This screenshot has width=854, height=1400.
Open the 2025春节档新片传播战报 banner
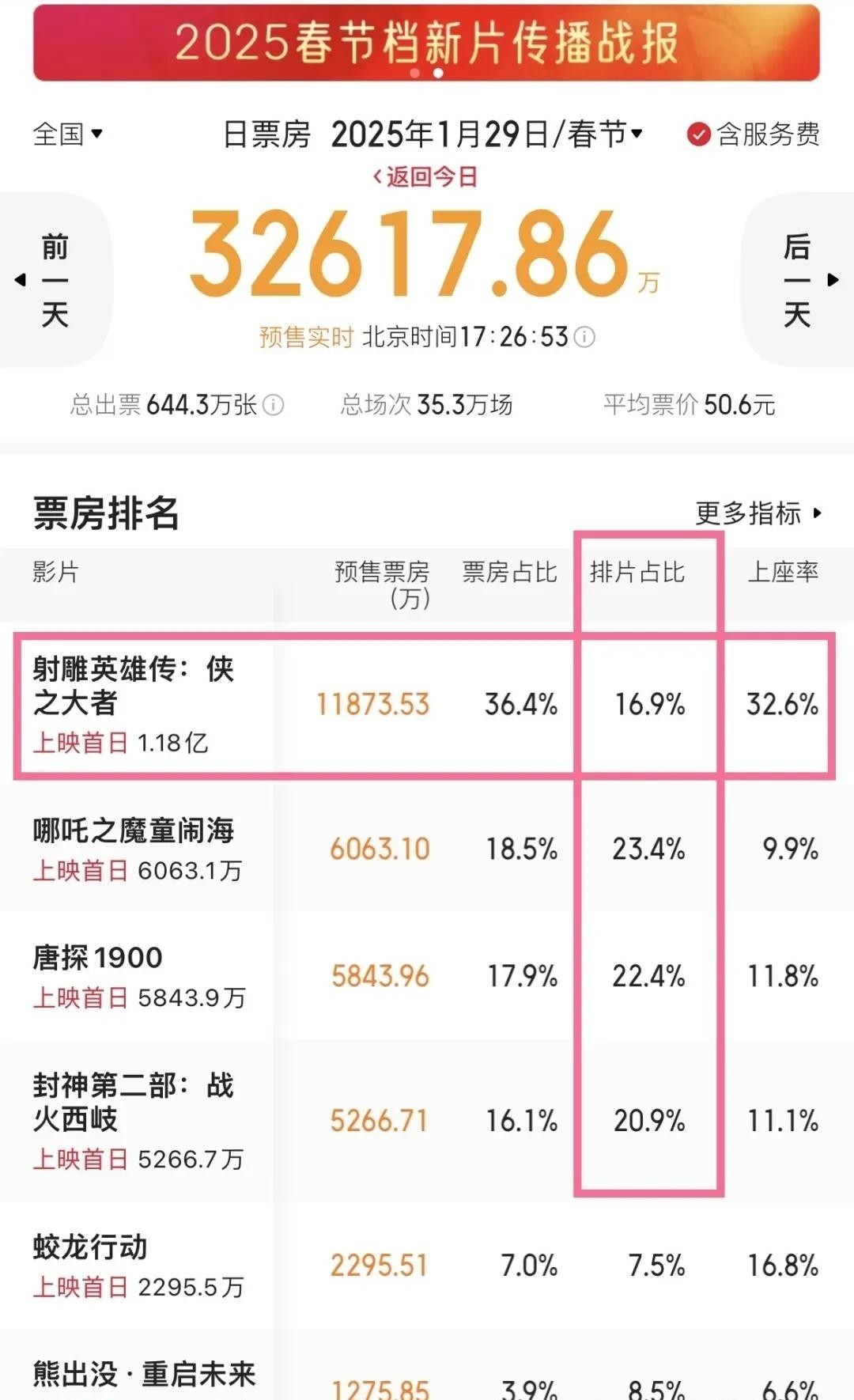coord(426,42)
